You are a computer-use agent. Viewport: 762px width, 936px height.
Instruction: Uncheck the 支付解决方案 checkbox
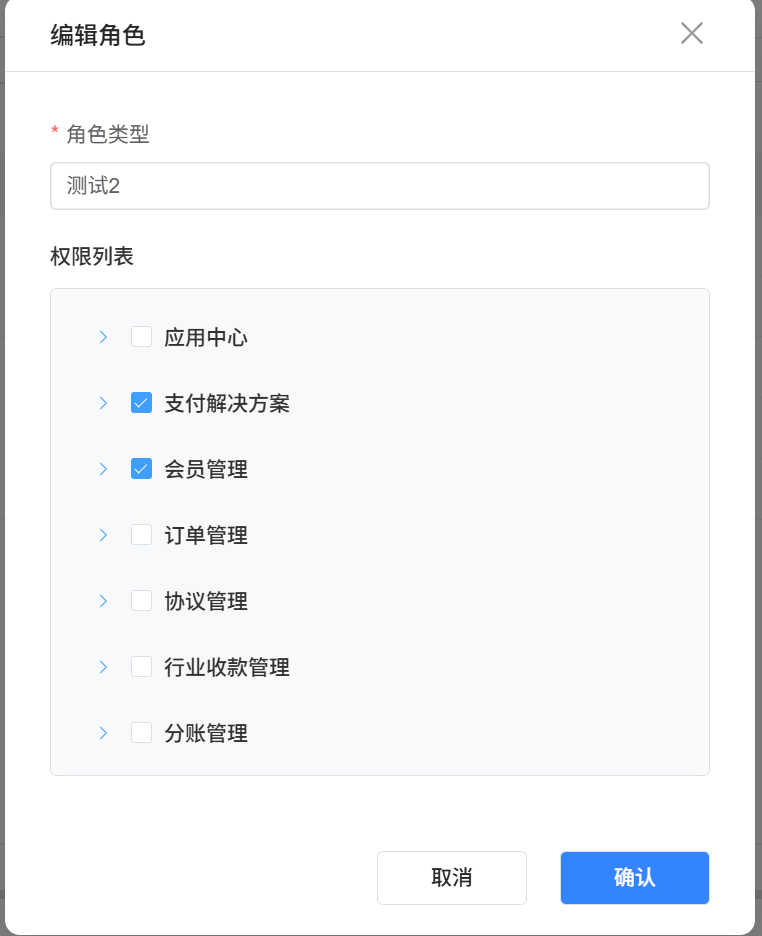point(141,403)
